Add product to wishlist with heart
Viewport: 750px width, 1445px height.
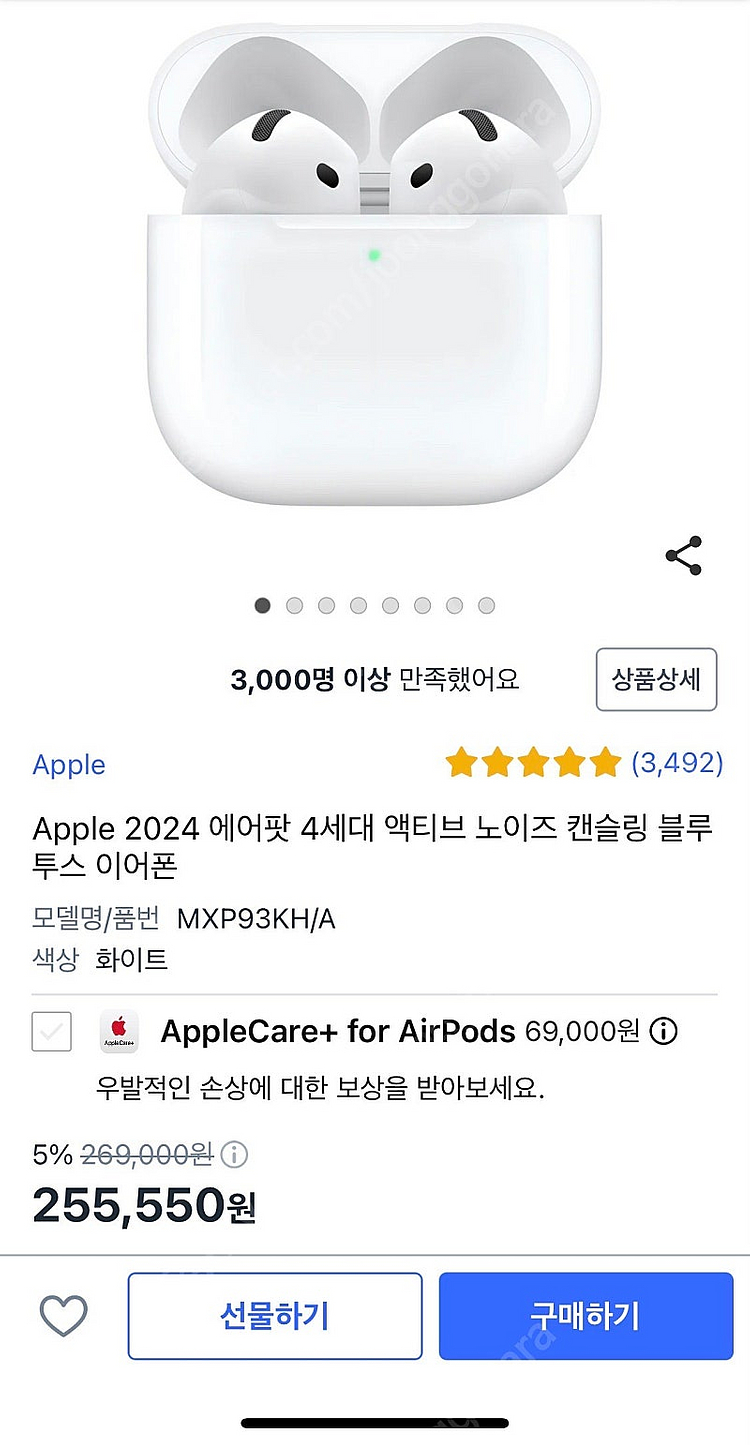coord(63,1316)
